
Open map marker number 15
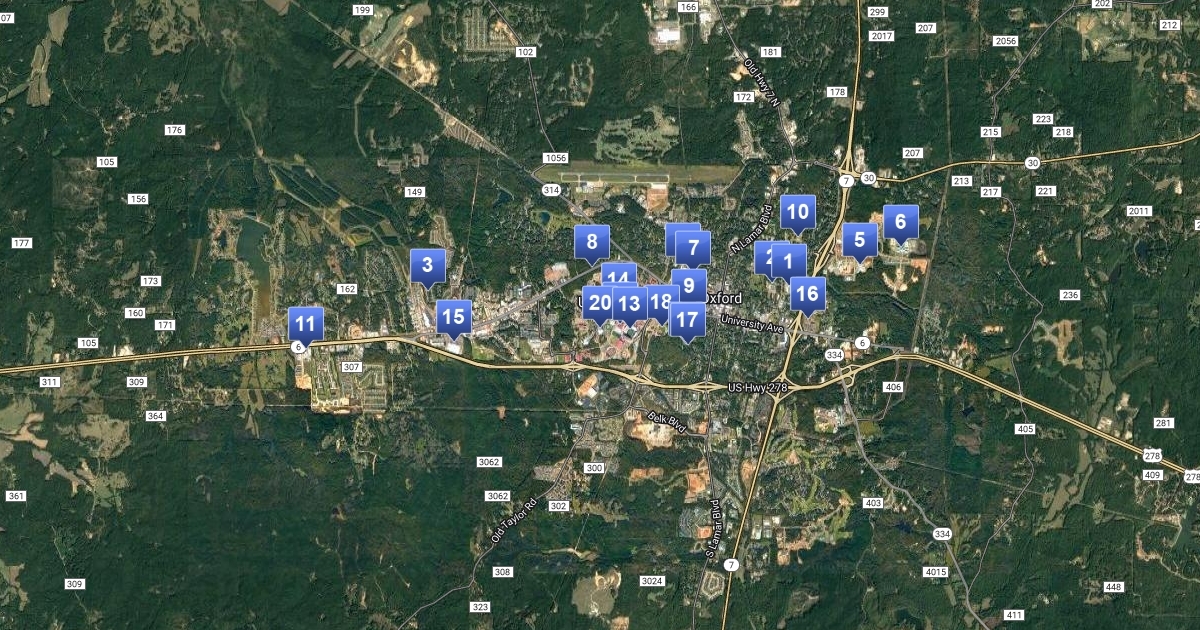[x=454, y=318]
